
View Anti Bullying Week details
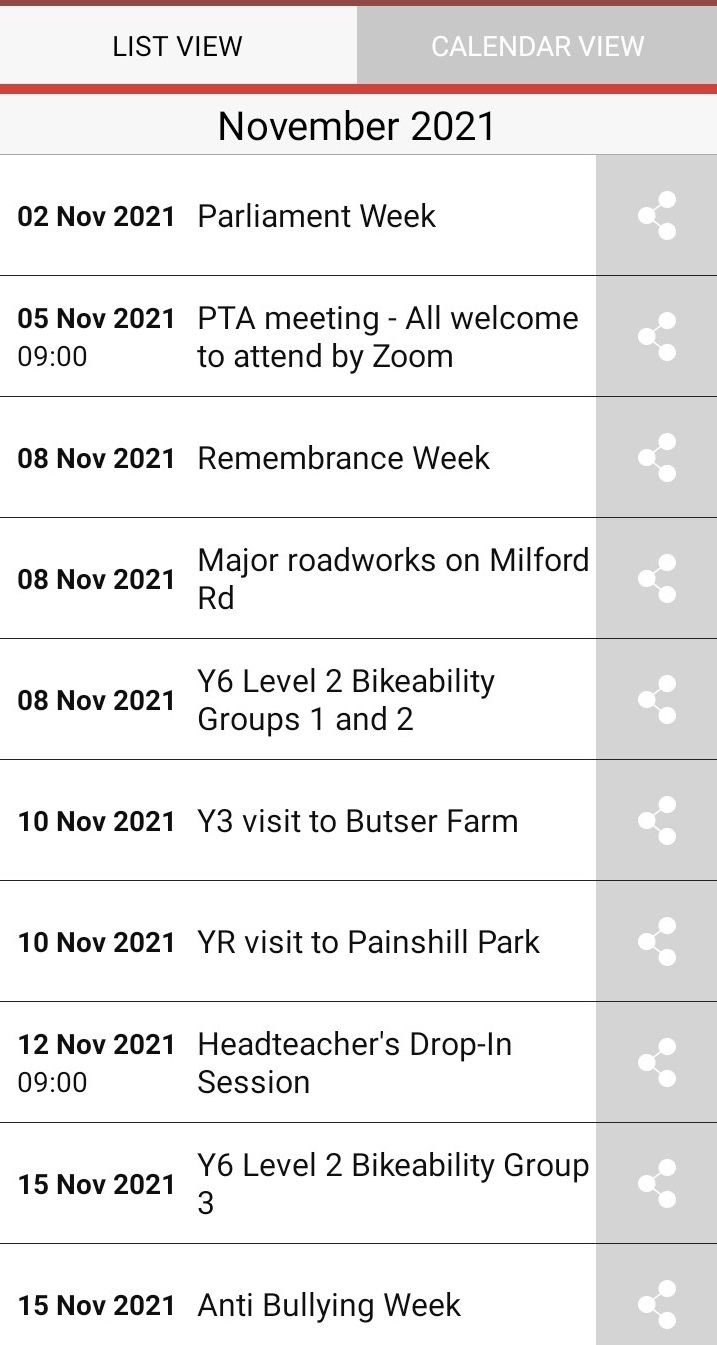pos(298,1295)
